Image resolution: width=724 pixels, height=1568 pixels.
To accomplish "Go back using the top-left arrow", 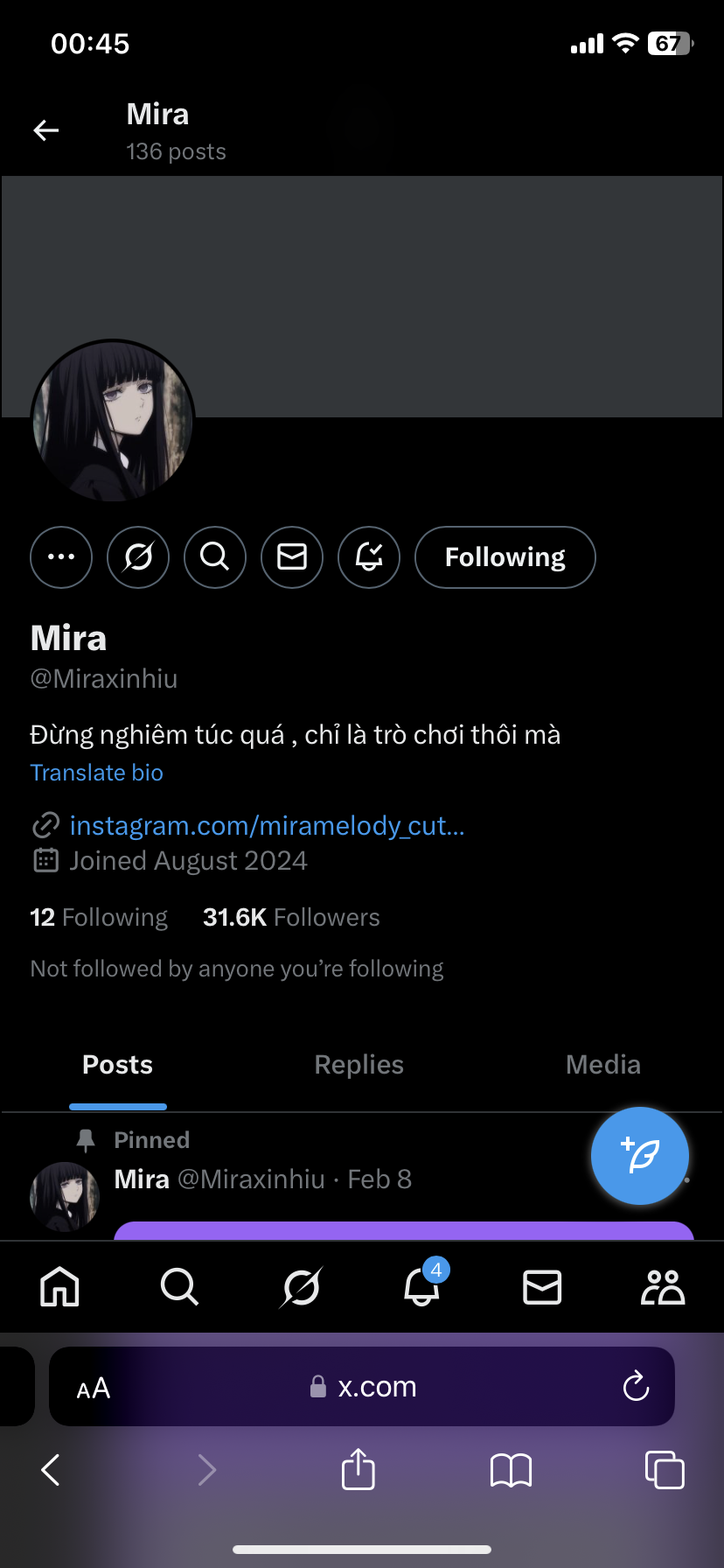I will click(46, 130).
